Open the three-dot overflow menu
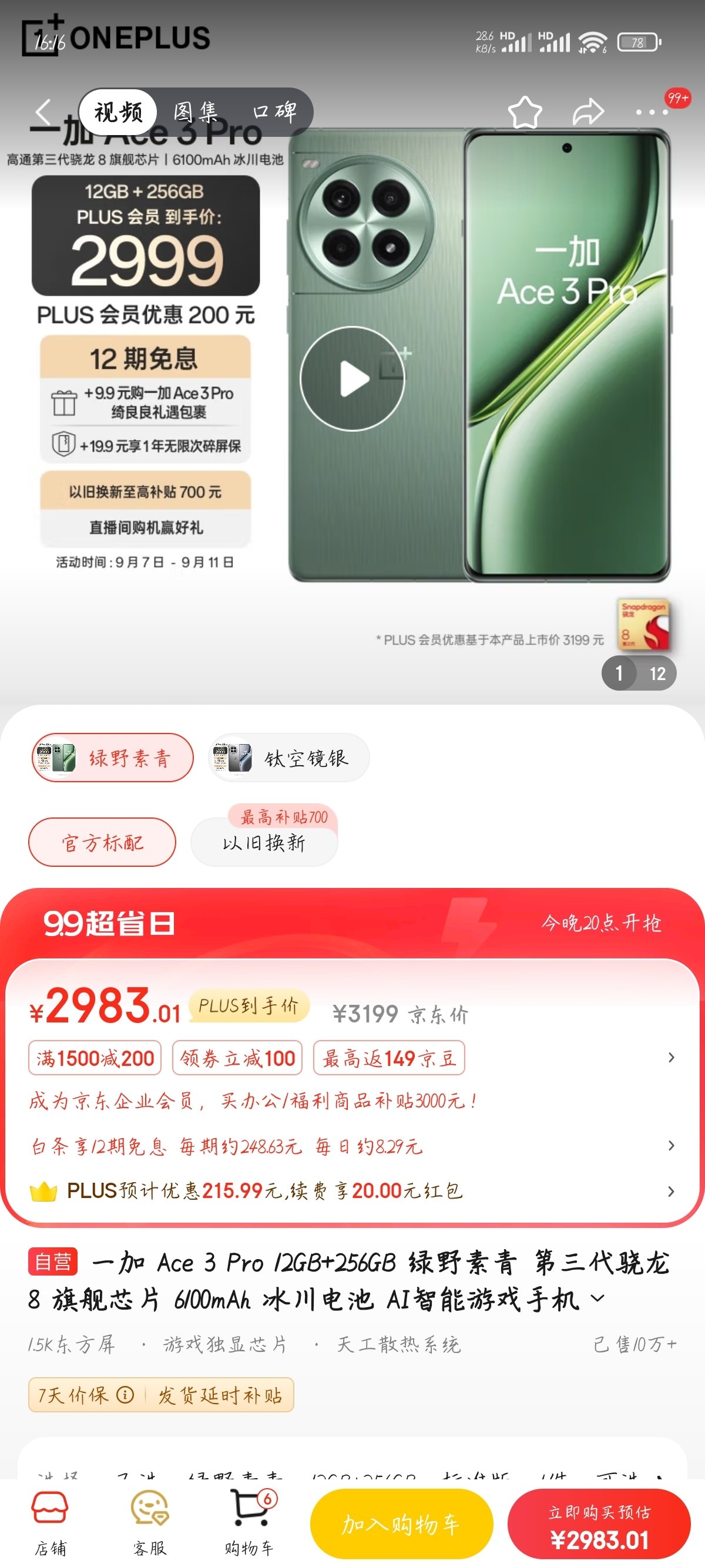705x1568 pixels. (x=652, y=113)
